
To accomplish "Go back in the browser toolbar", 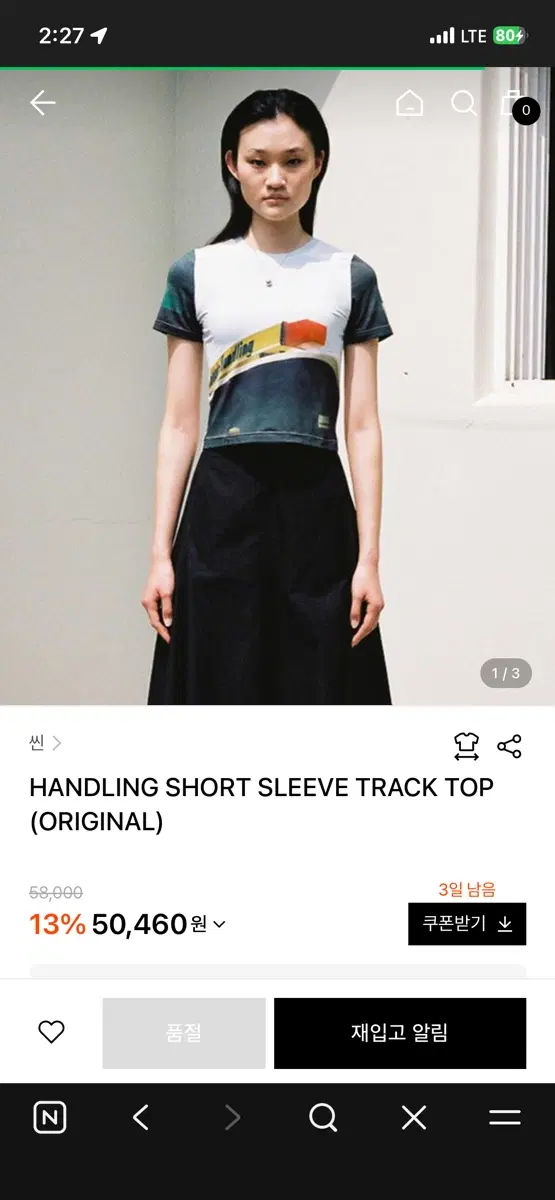I will coord(141,1117).
